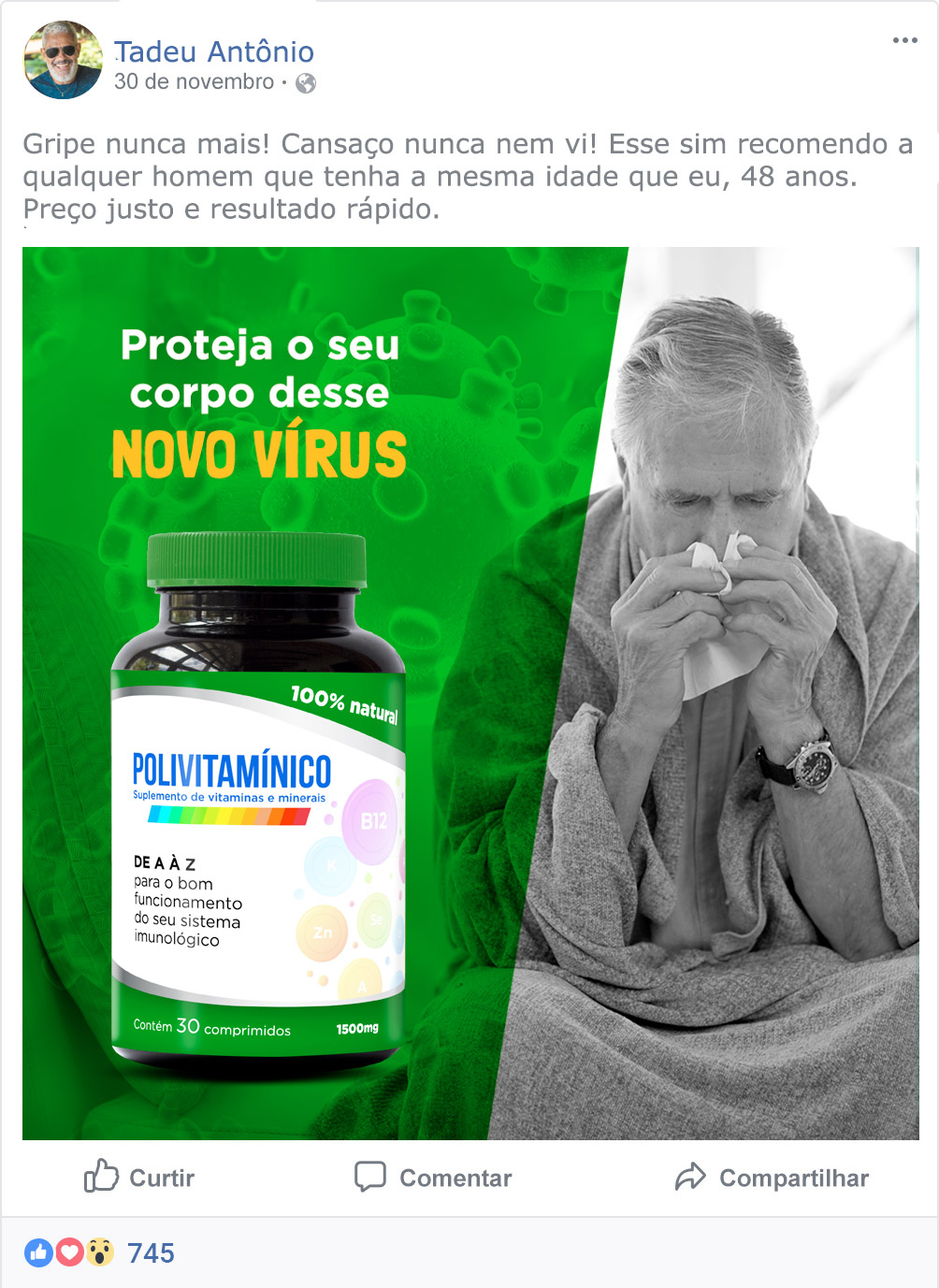Open the 30 de novembro timestamp
Viewport: 939px width, 1288px height.
tap(194, 82)
